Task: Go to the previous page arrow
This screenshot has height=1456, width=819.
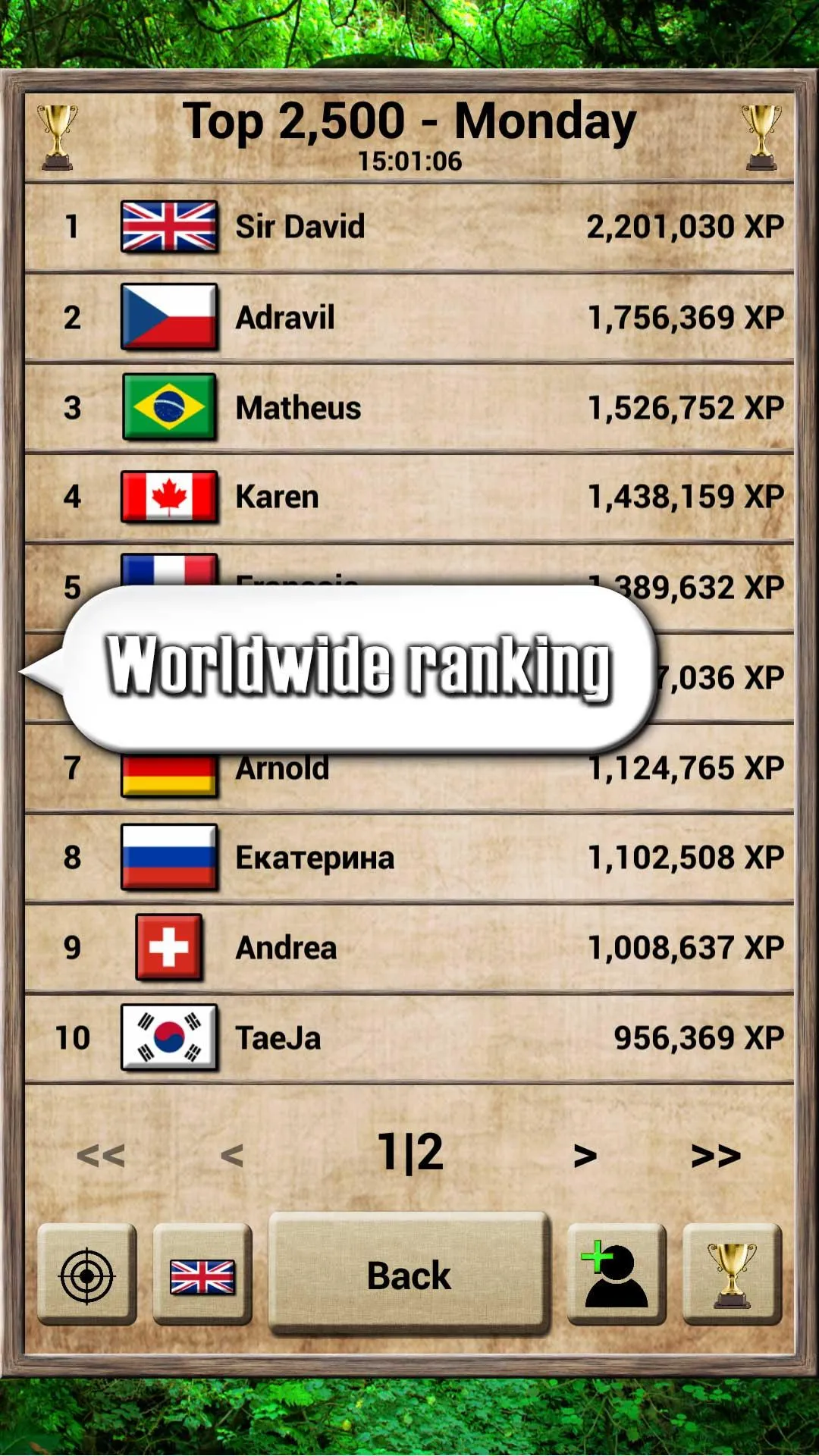Action: click(x=231, y=1156)
